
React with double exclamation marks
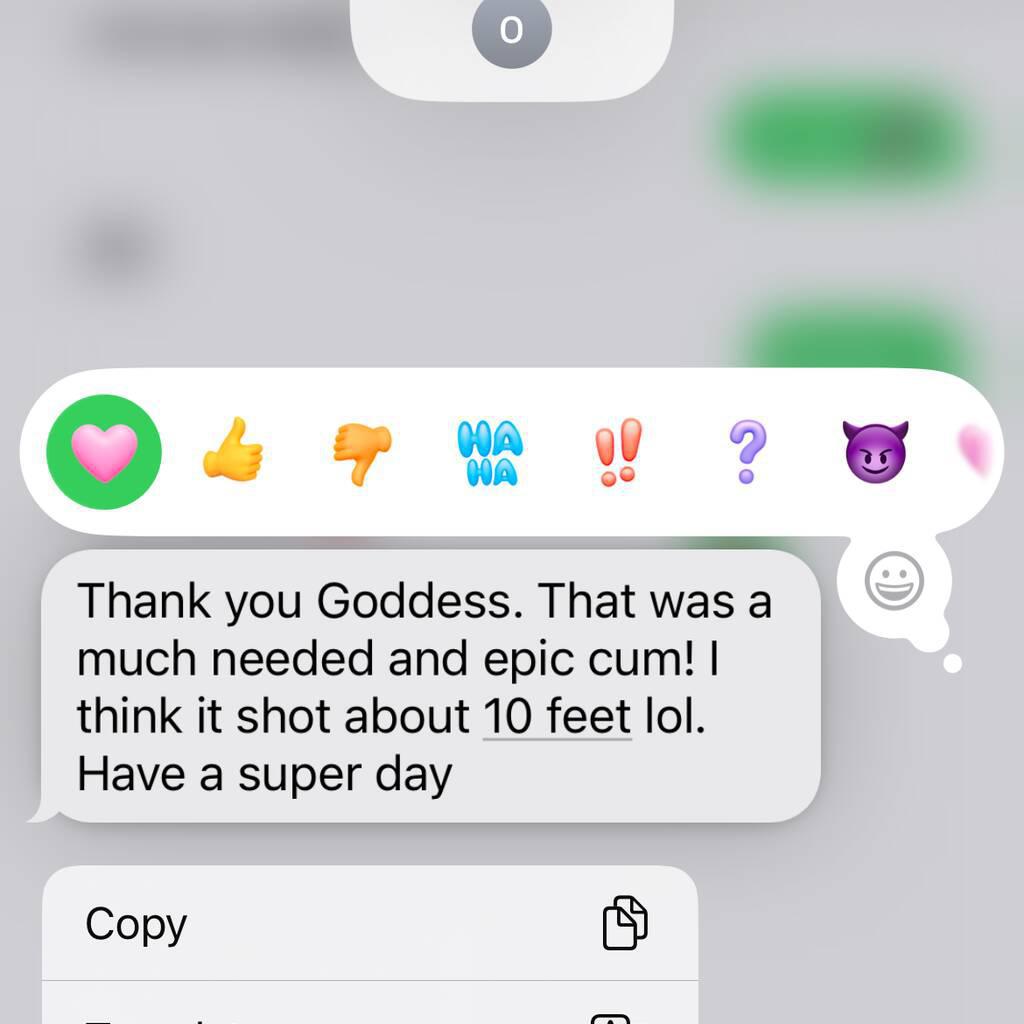[x=619, y=452]
